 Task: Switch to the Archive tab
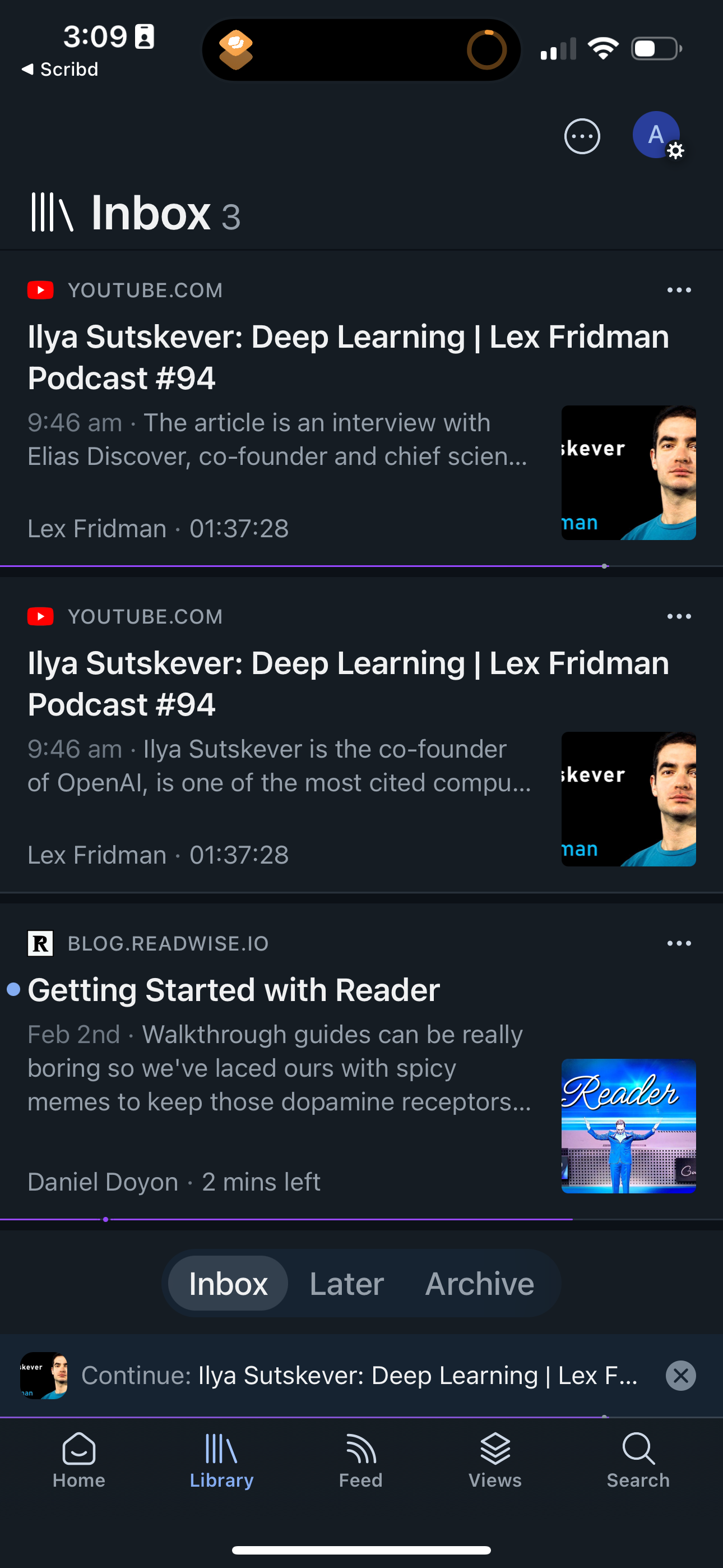click(x=480, y=1283)
